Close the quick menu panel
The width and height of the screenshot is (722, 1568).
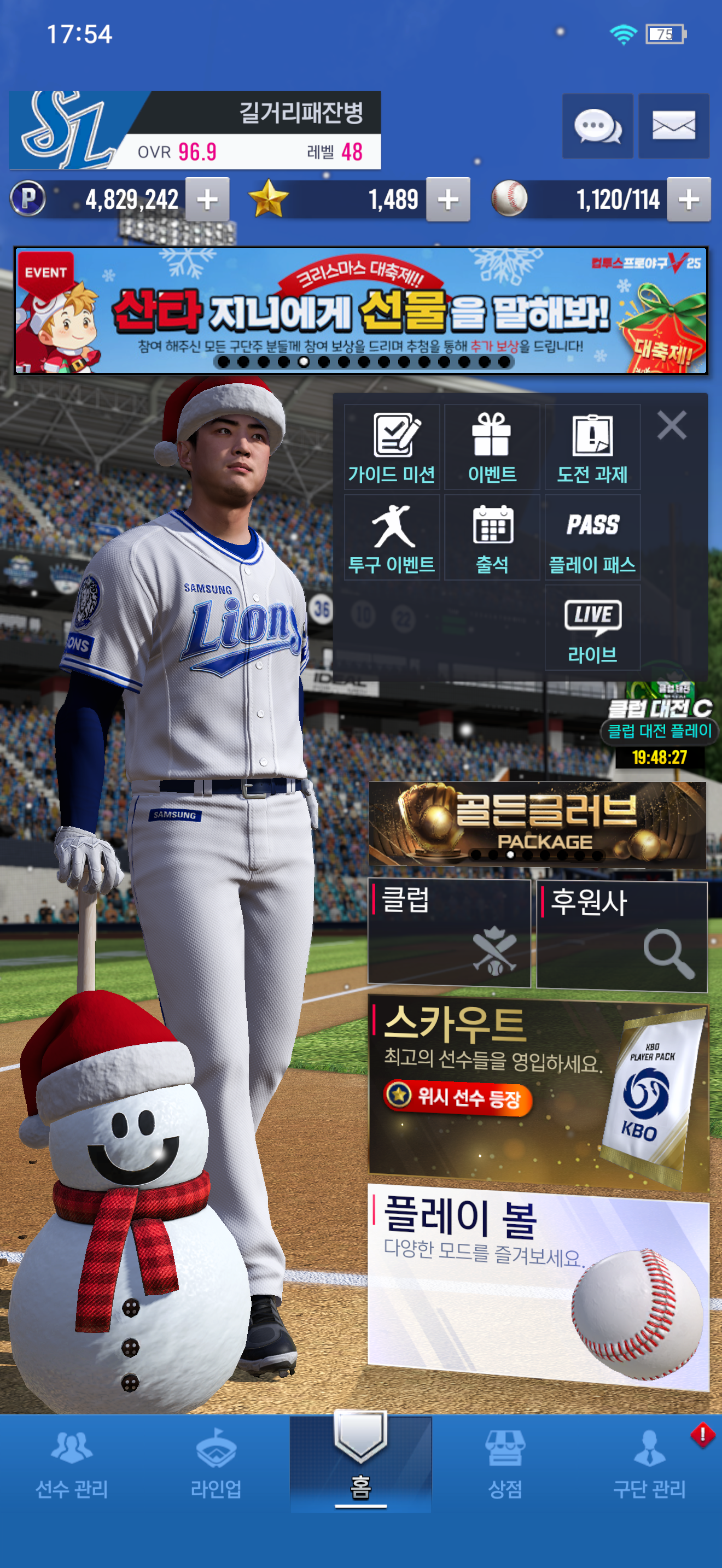coord(672,425)
